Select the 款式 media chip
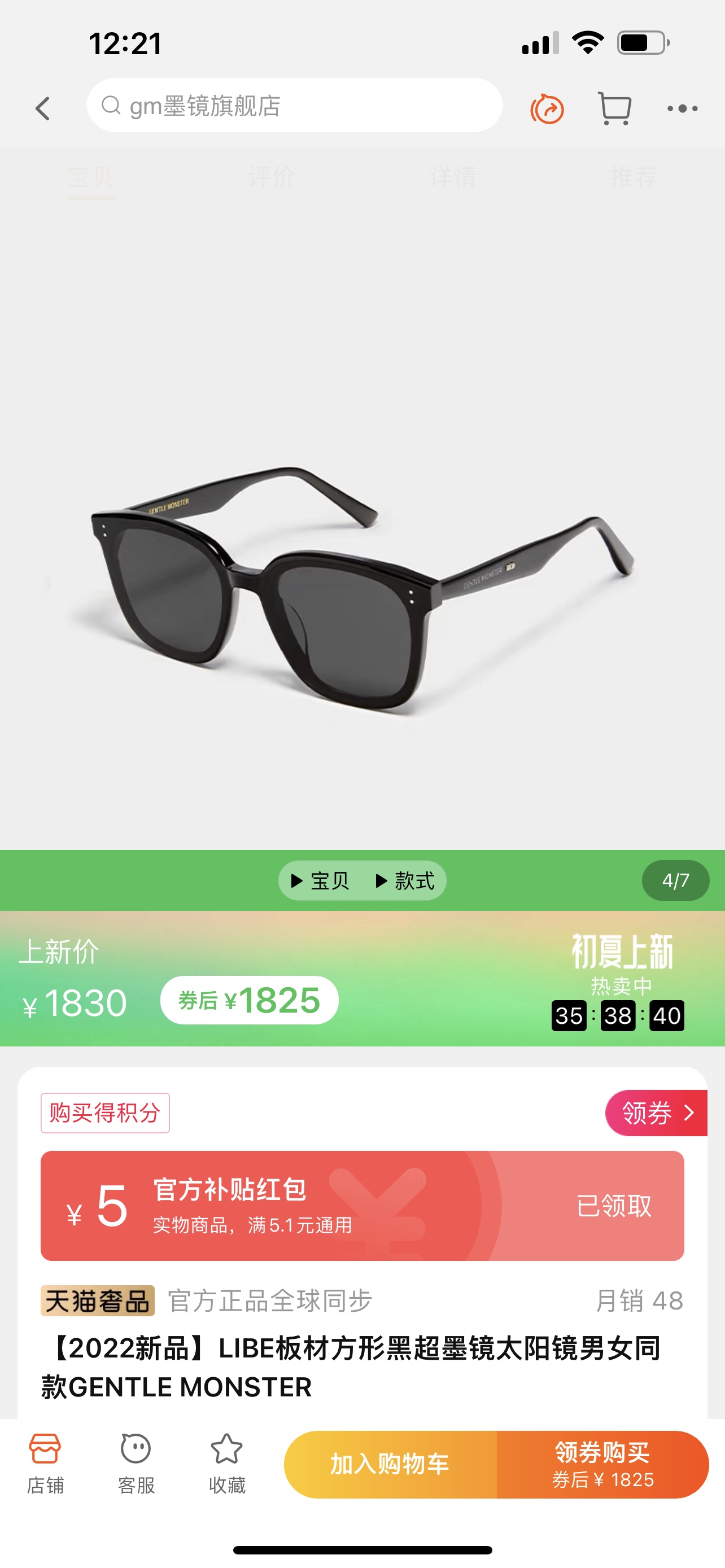725x1568 pixels. coord(405,880)
